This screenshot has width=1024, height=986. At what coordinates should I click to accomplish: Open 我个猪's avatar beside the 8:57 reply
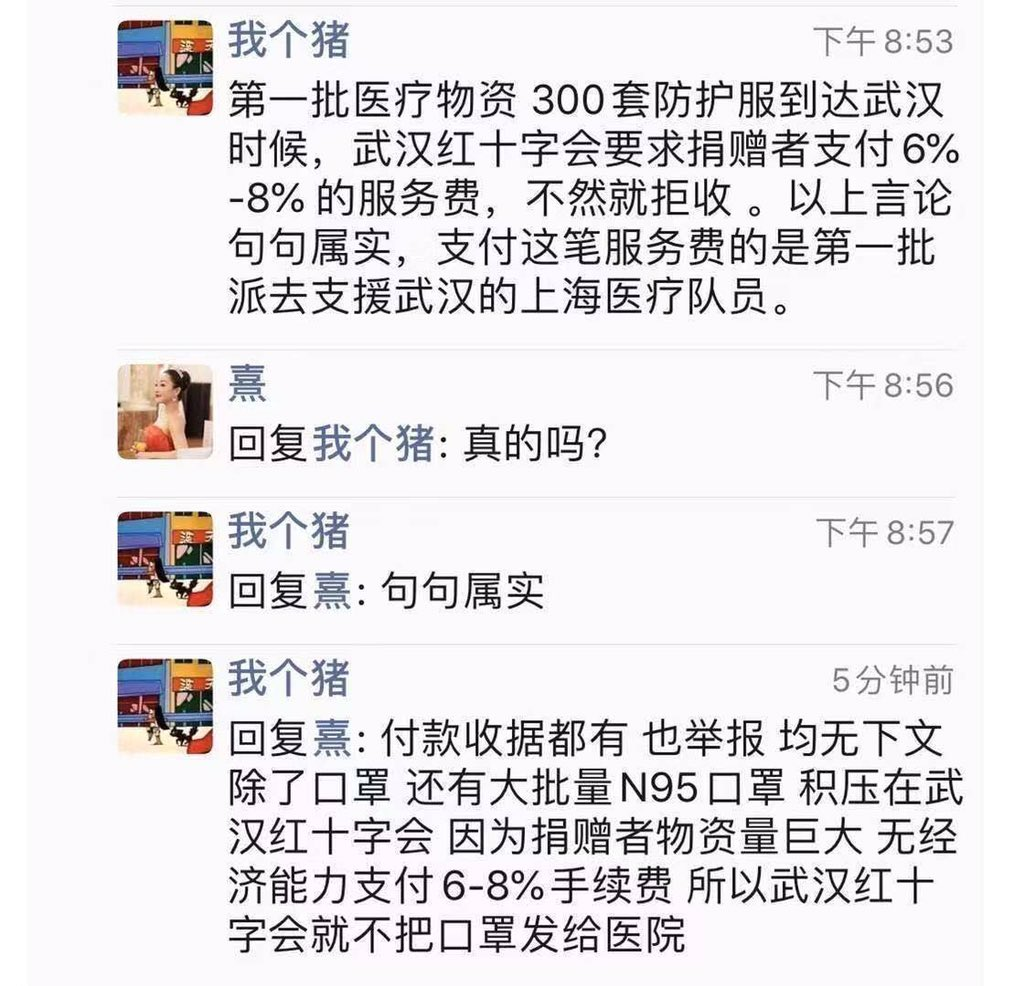pyautogui.click(x=165, y=559)
